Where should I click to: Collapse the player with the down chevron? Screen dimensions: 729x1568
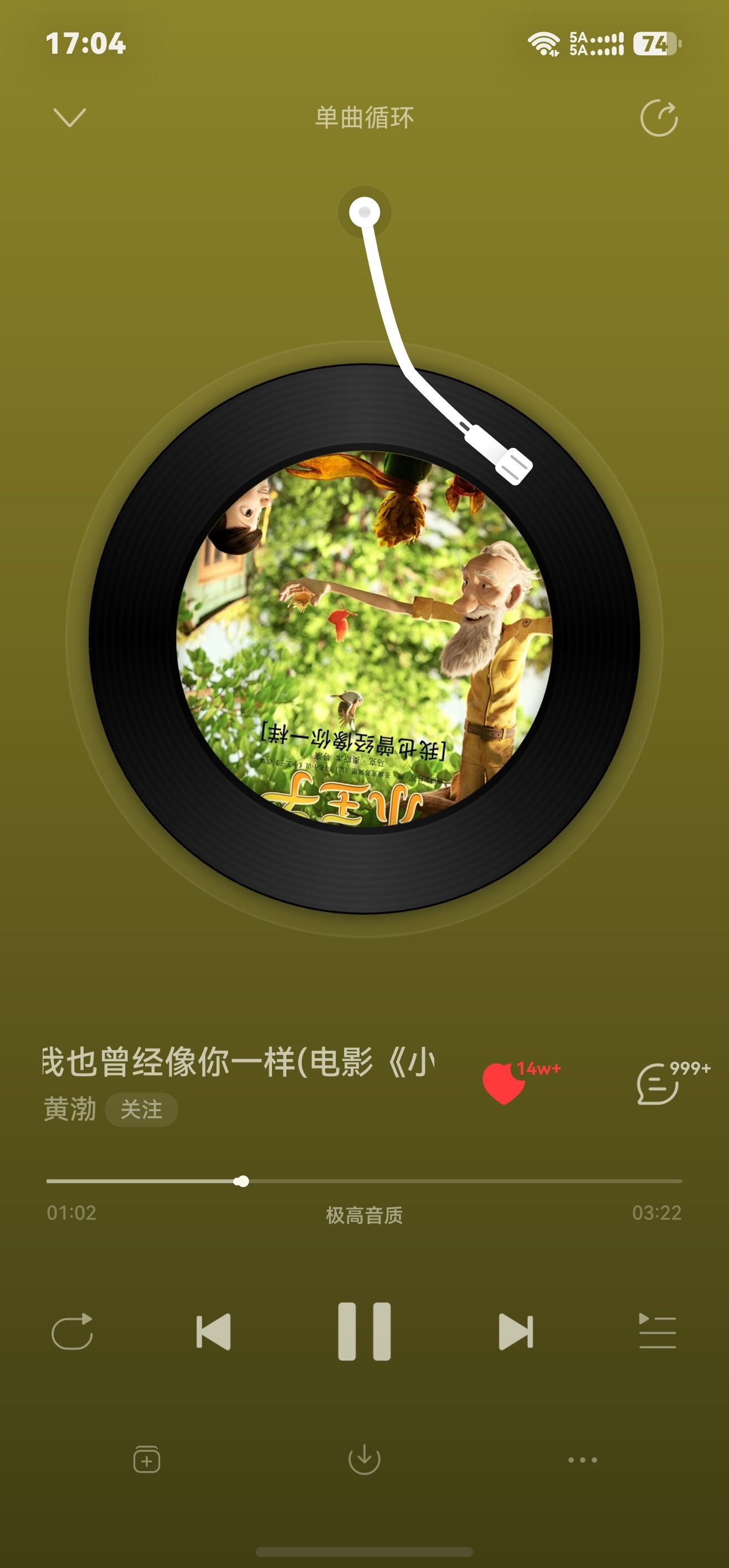click(70, 117)
